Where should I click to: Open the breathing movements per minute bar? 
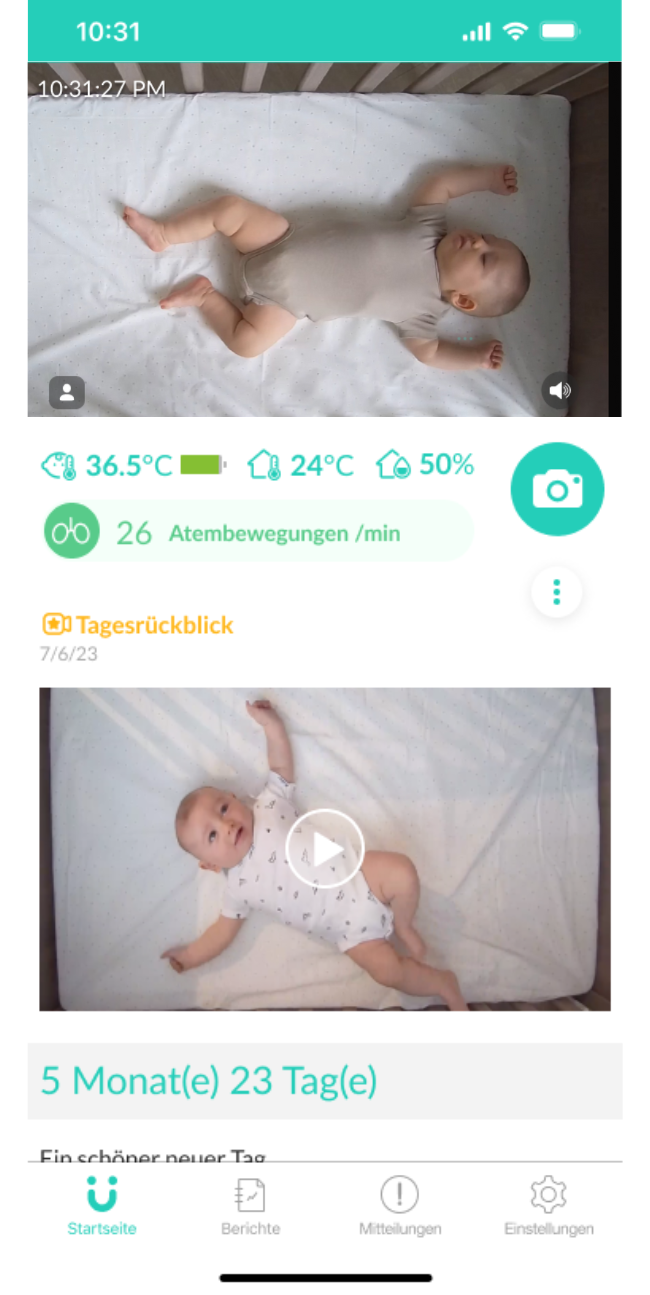click(x=258, y=532)
